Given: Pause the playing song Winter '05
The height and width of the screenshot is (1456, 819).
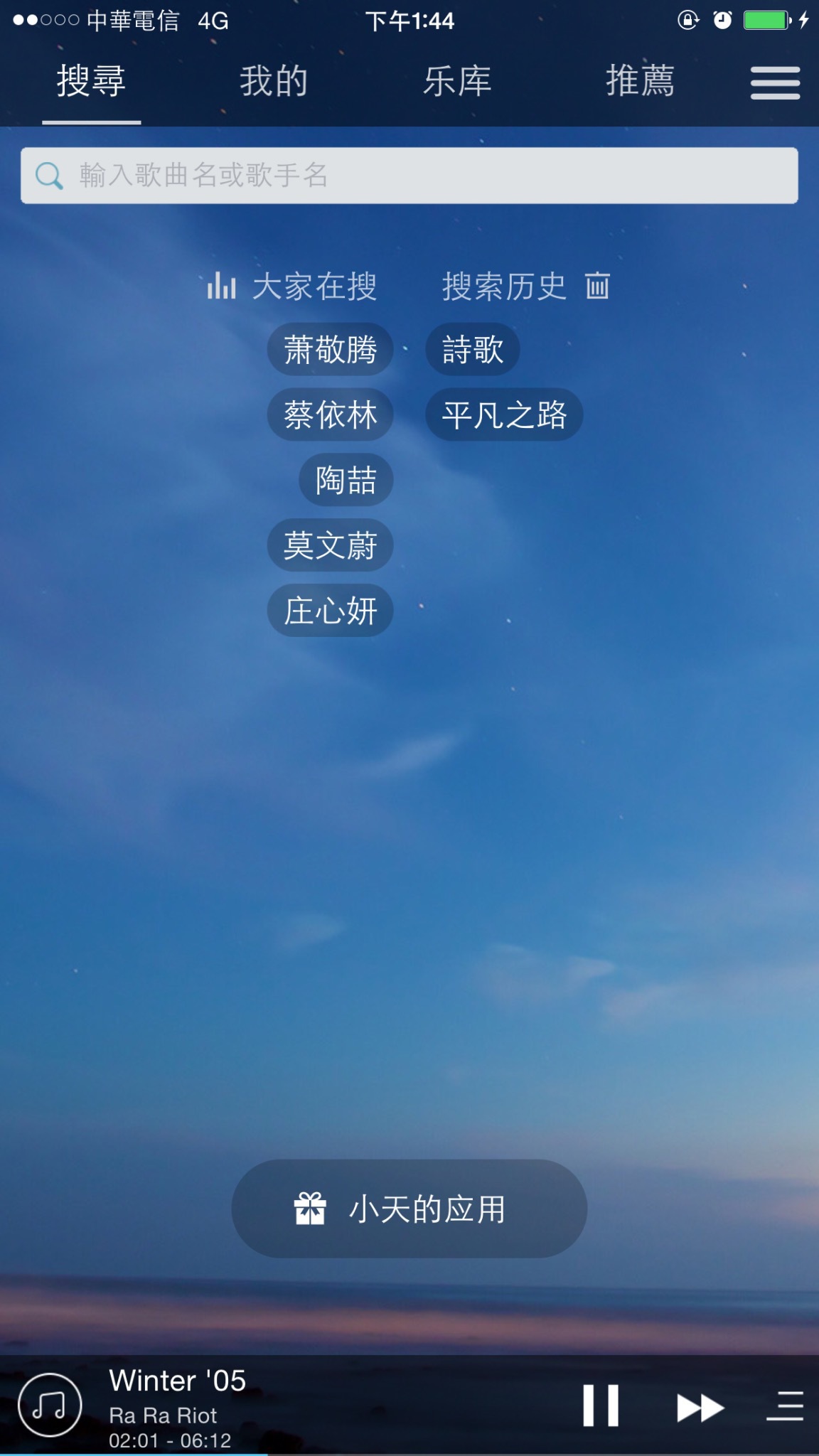Looking at the screenshot, I should pyautogui.click(x=601, y=1406).
